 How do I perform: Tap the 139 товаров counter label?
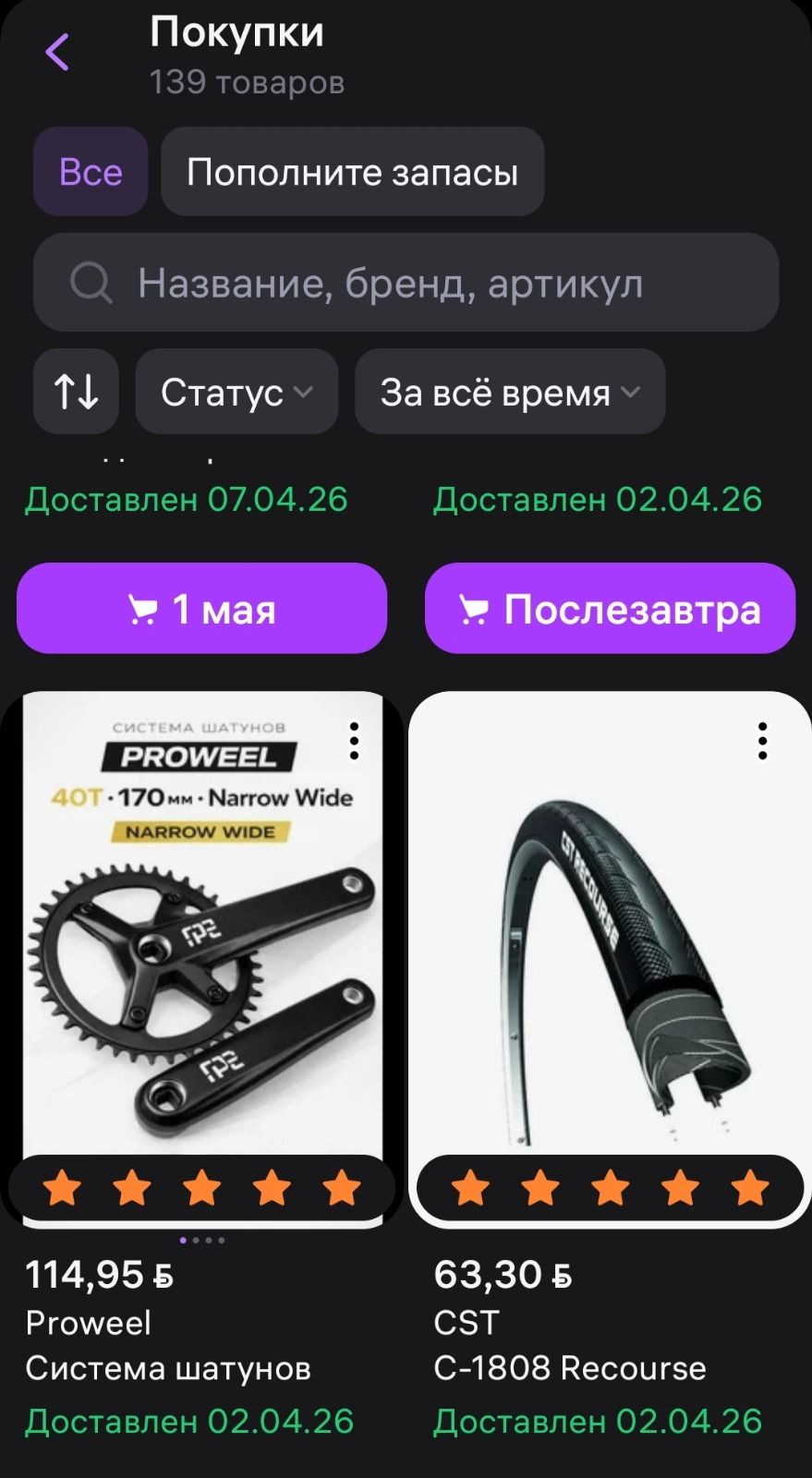[x=248, y=82]
